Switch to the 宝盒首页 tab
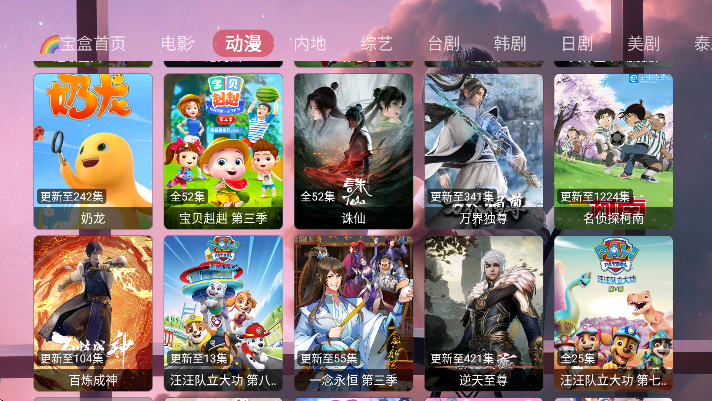Viewport: 712px width, 401px height. 83,44
